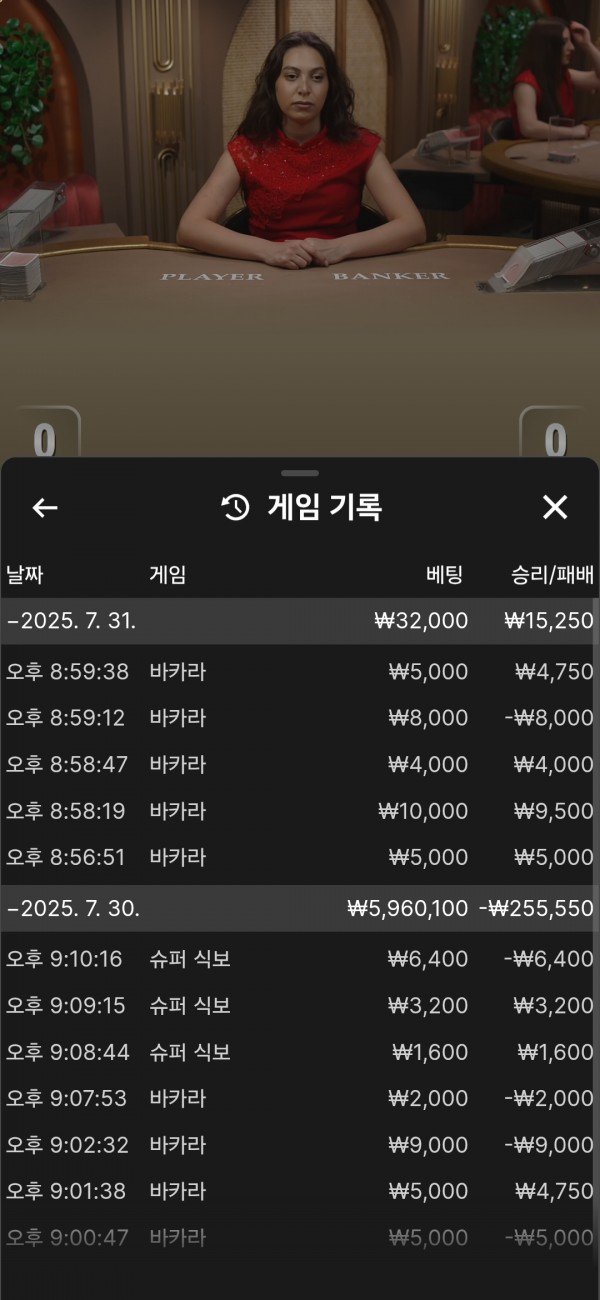
Task: View details of the 오후 8:58:47 game
Action: tap(298, 765)
